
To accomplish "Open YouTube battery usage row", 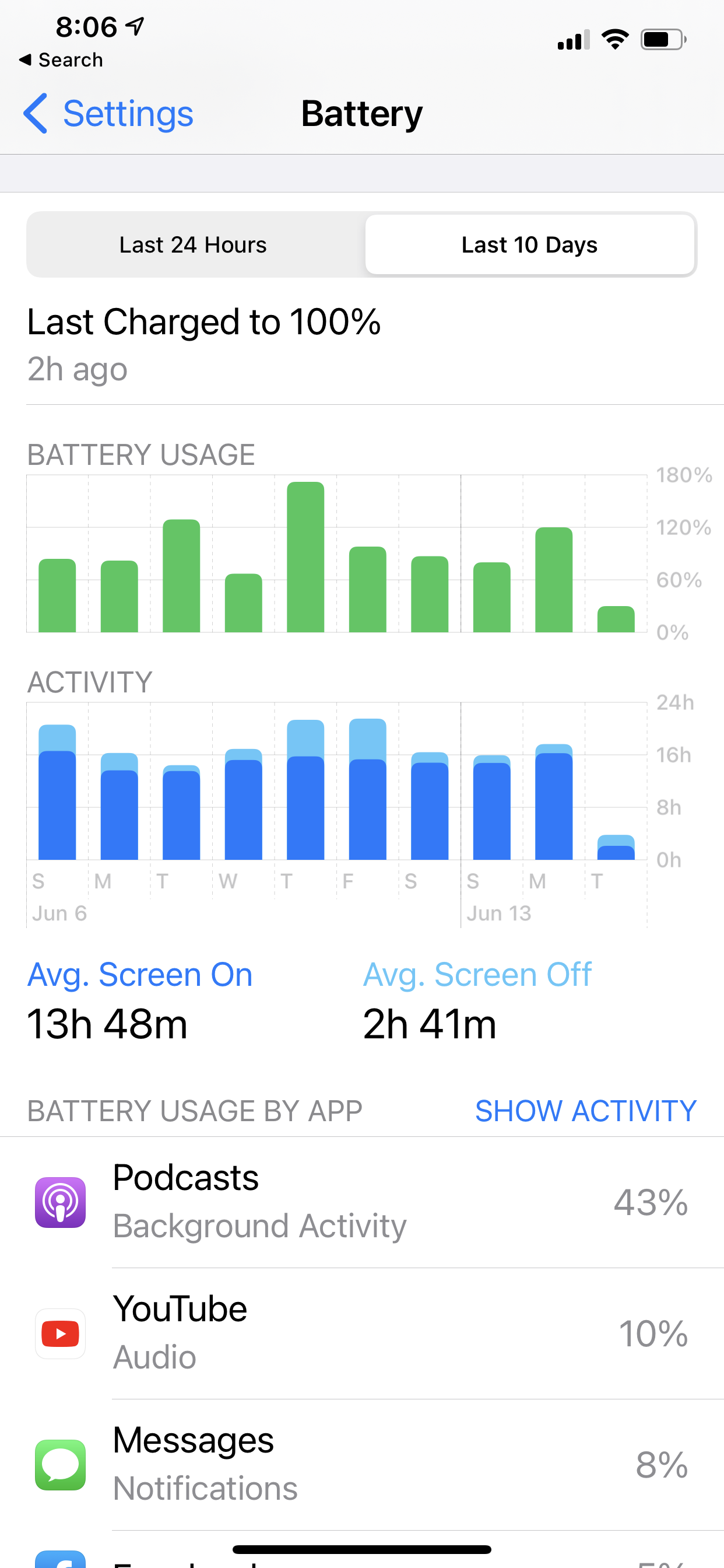I will [x=361, y=1333].
